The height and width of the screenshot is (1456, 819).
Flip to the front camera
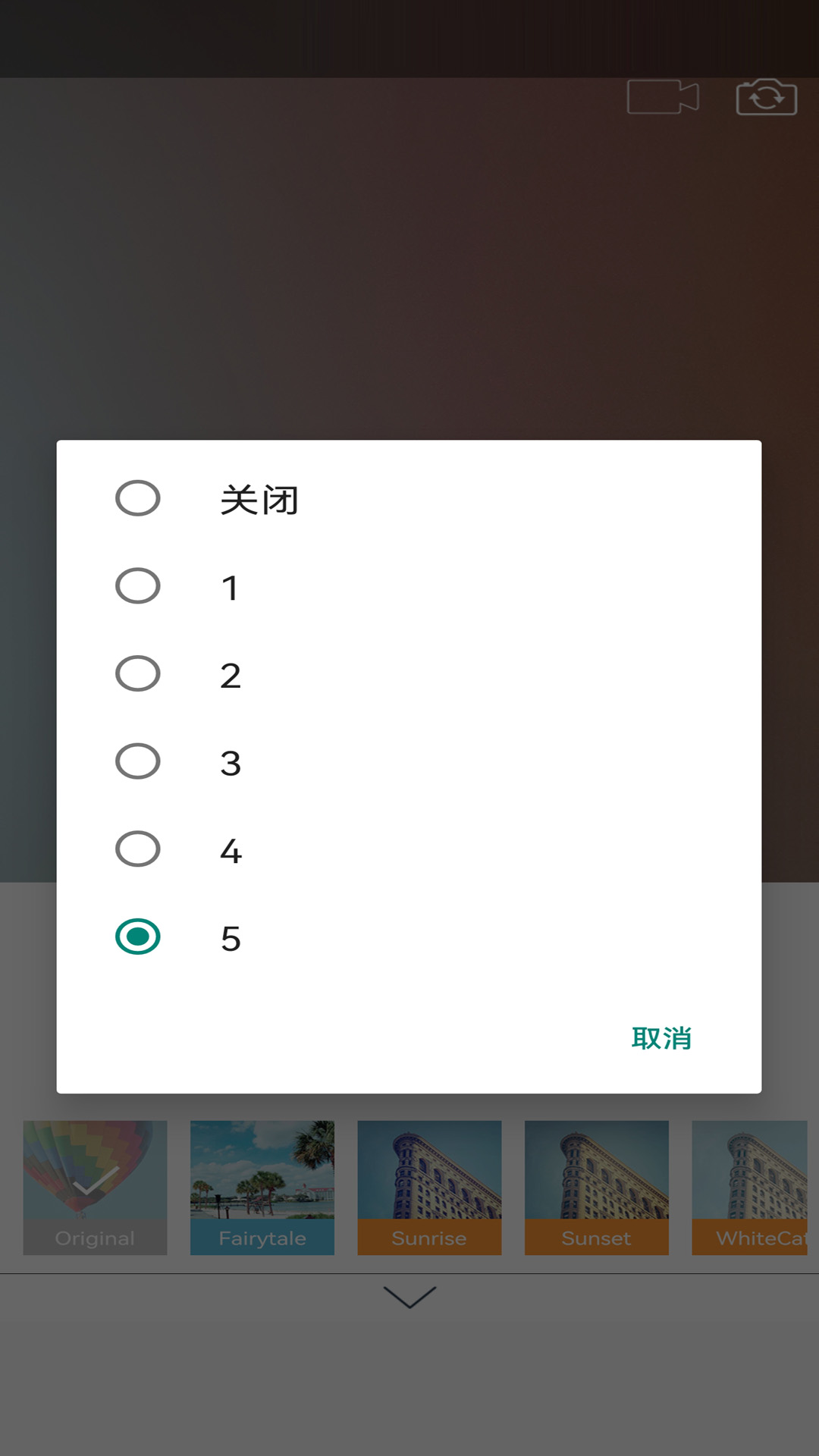[766, 99]
